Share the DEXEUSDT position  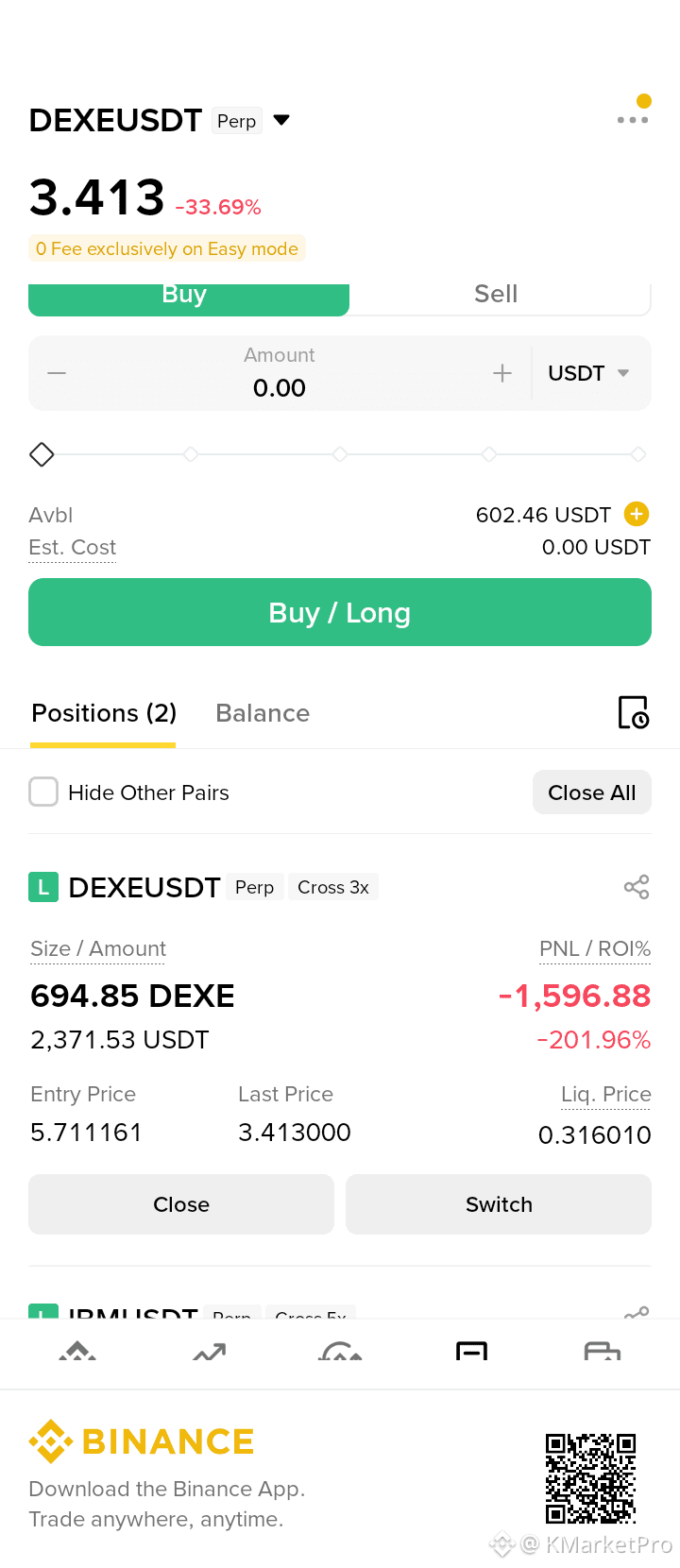(637, 887)
